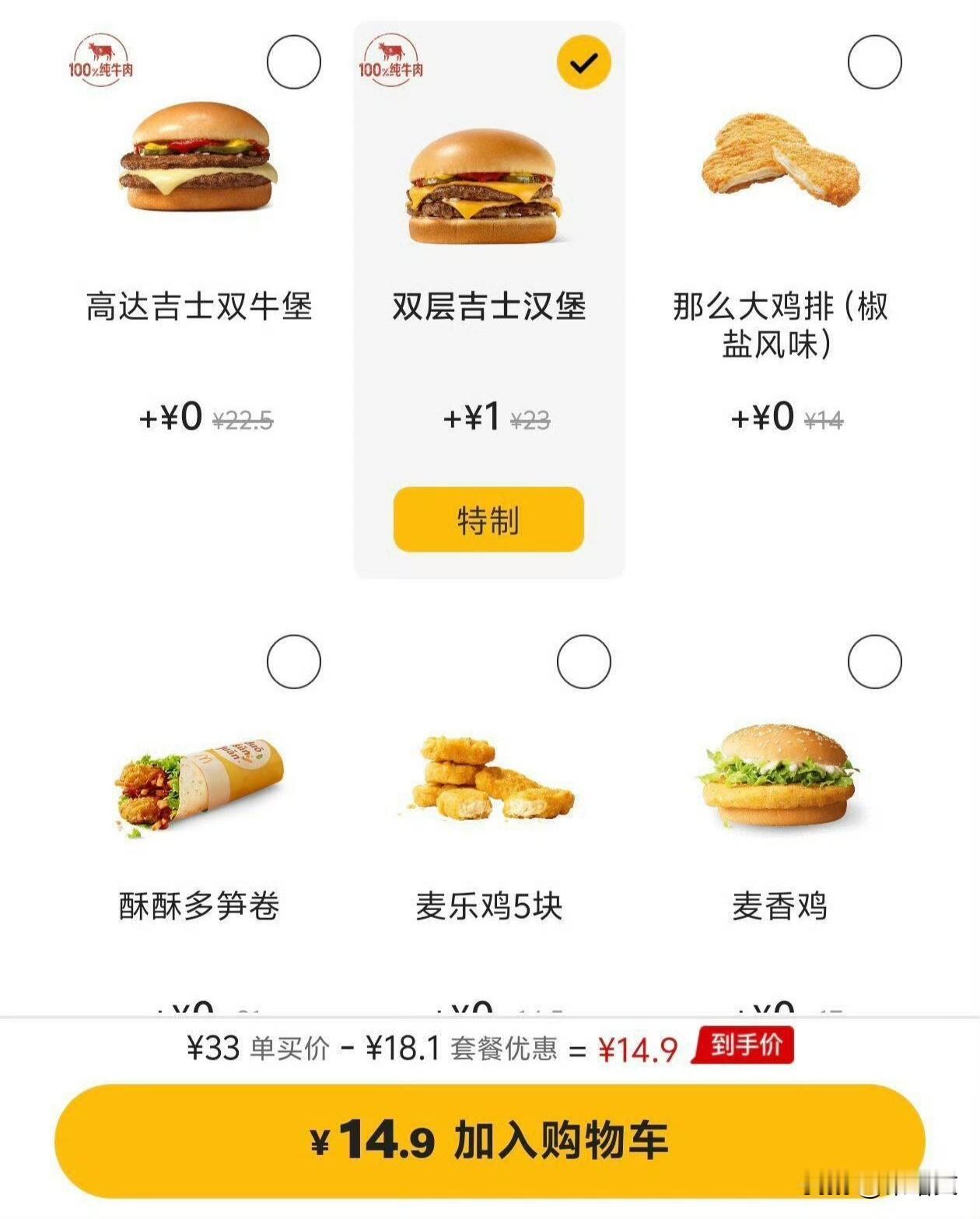The image size is (980, 1219).
Task: Tap ¥14.9 加入购物车 button
Action: point(489,1140)
